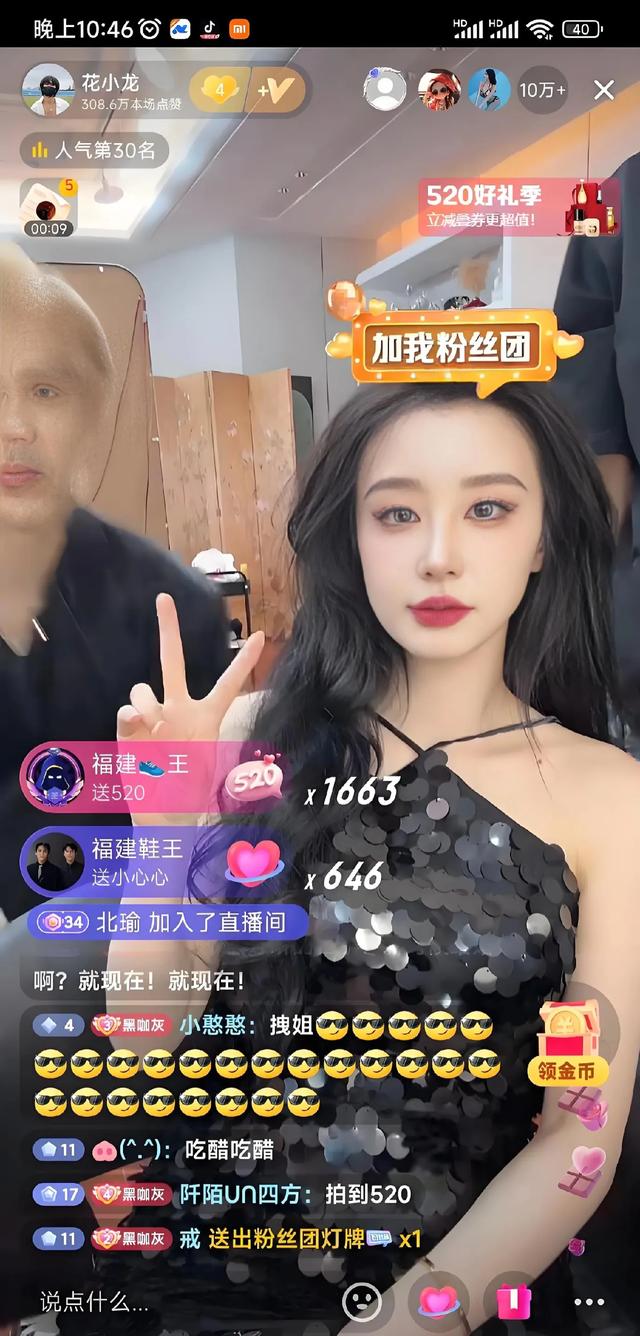The width and height of the screenshot is (640, 1336).
Task: Follow the streamer with +V button
Action: 275,91
